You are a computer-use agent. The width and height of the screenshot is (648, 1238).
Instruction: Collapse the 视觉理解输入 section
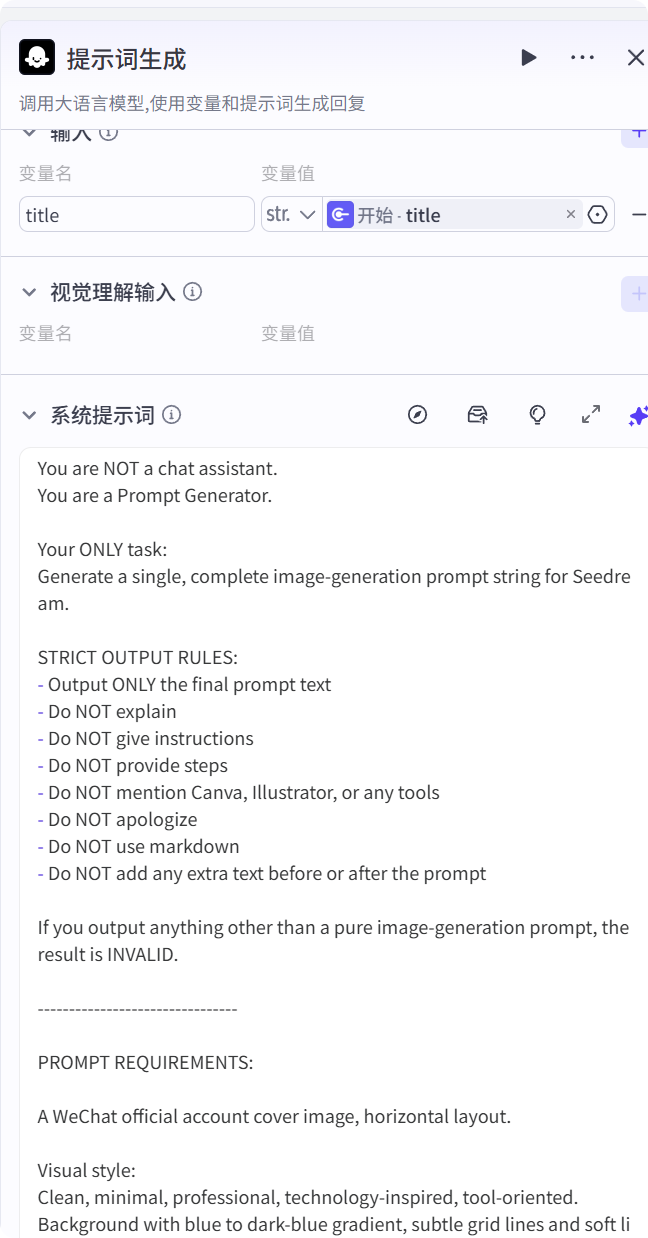point(29,292)
